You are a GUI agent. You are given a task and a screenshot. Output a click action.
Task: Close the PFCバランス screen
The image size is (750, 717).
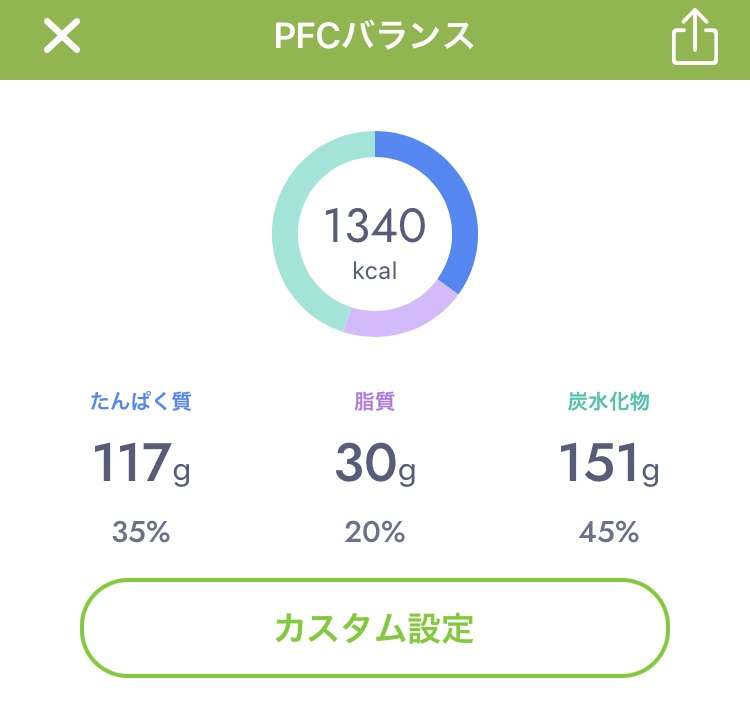(62, 37)
